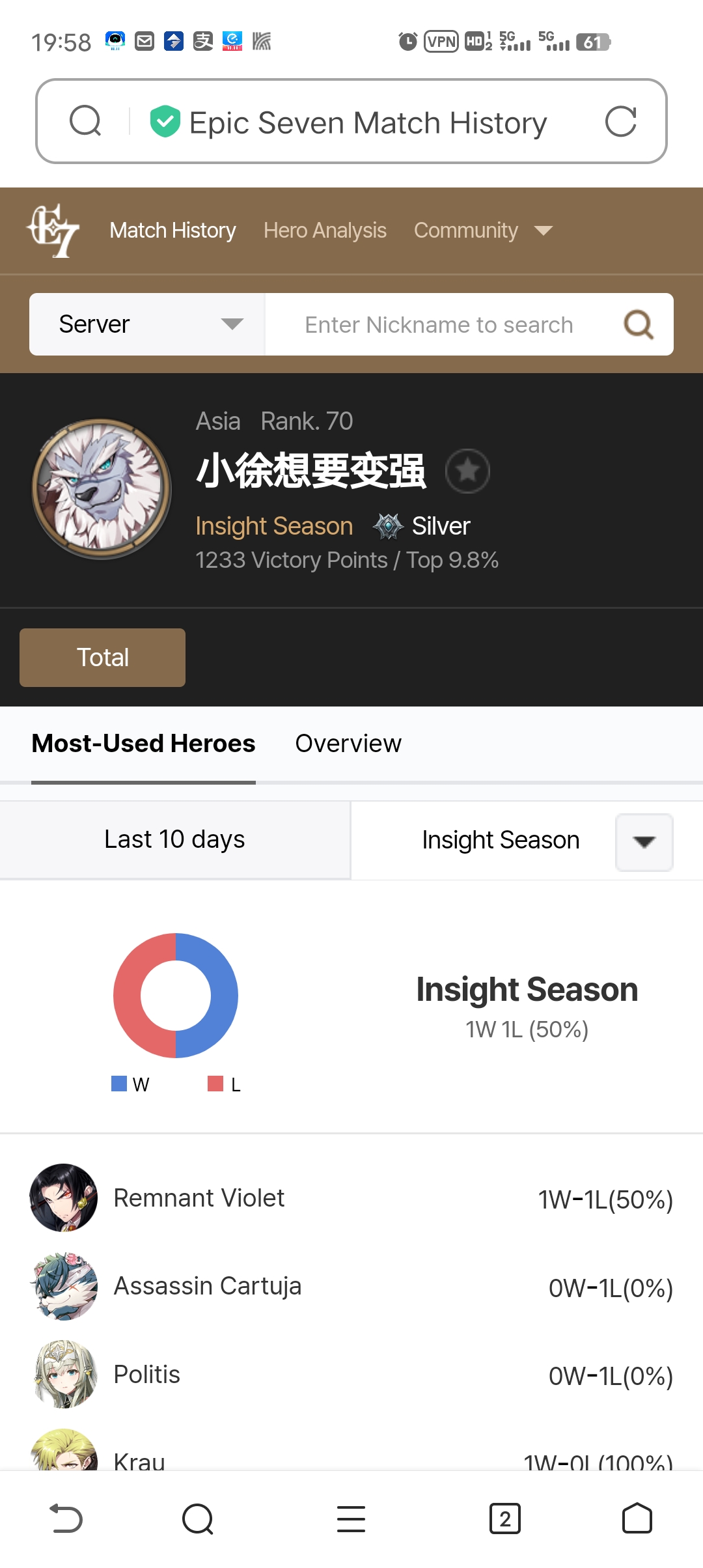The image size is (703, 1568).
Task: Open the Remnant Violet hero row
Action: coord(351,1198)
